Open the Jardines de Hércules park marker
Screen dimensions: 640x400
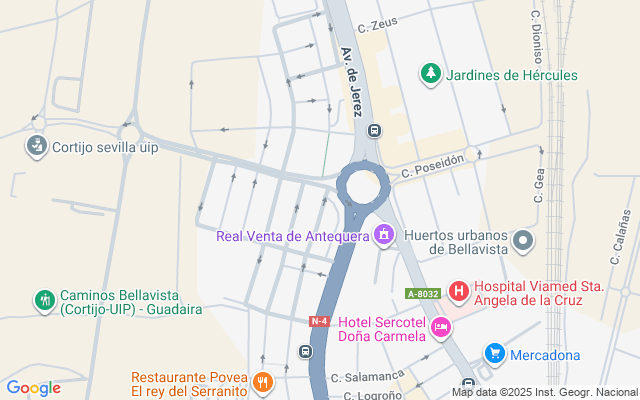click(x=430, y=74)
